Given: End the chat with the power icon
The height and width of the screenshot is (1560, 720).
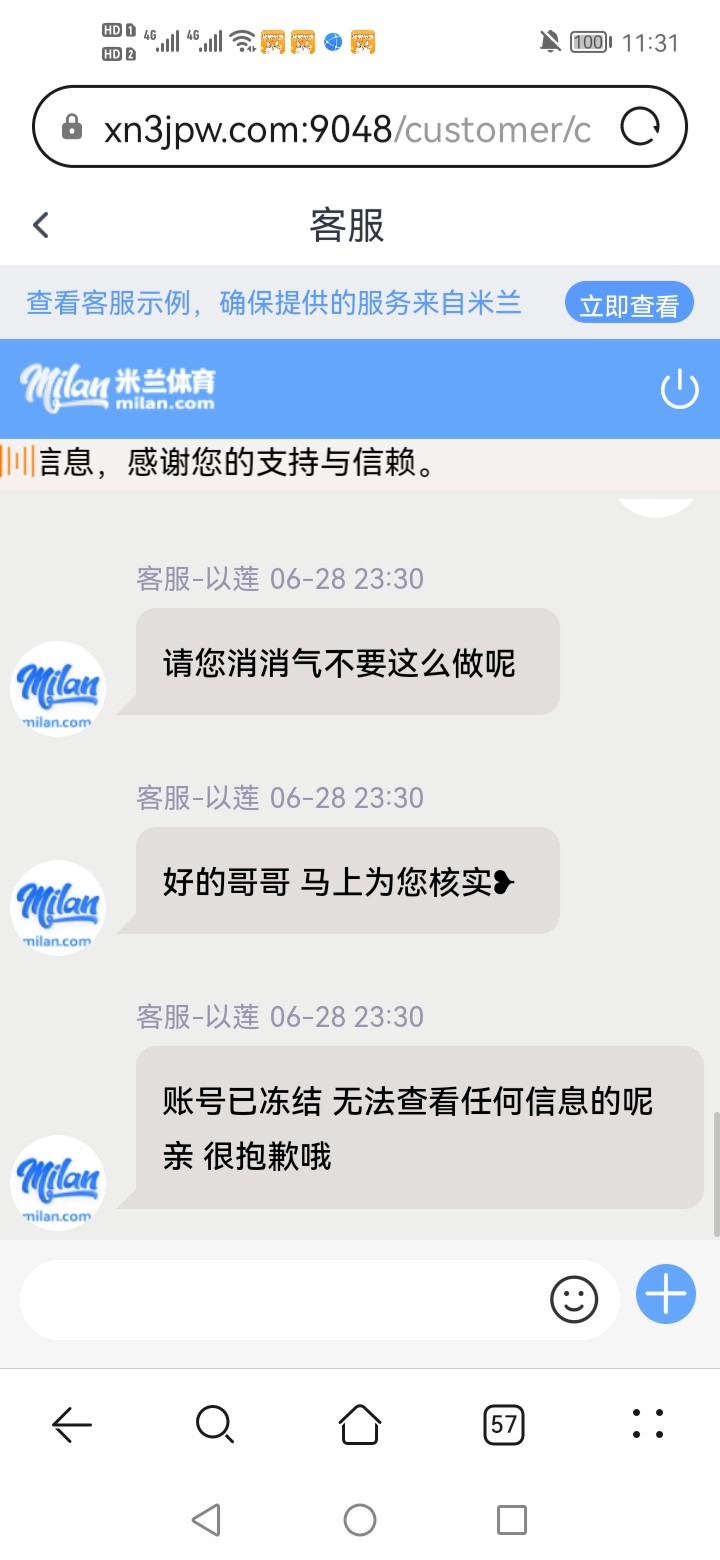Looking at the screenshot, I should tap(679, 389).
